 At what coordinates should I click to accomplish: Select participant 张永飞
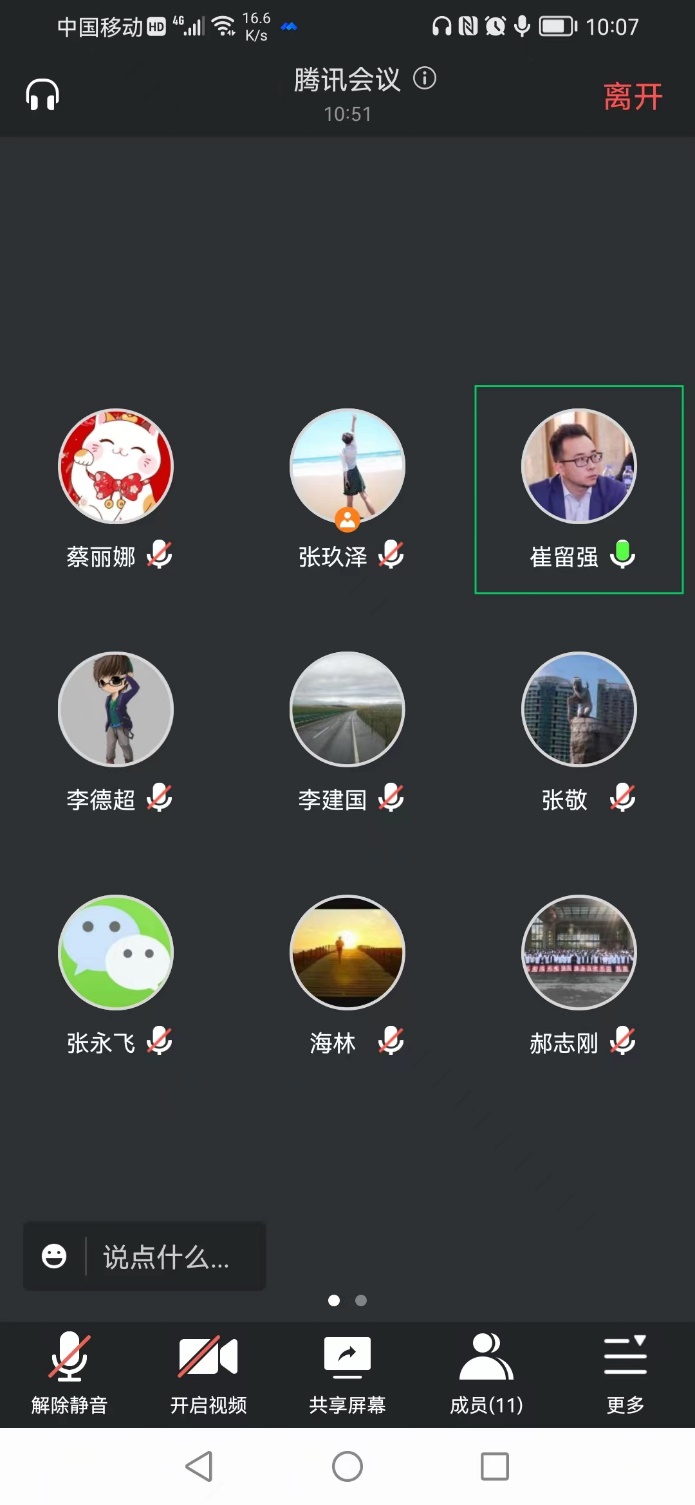(x=116, y=953)
